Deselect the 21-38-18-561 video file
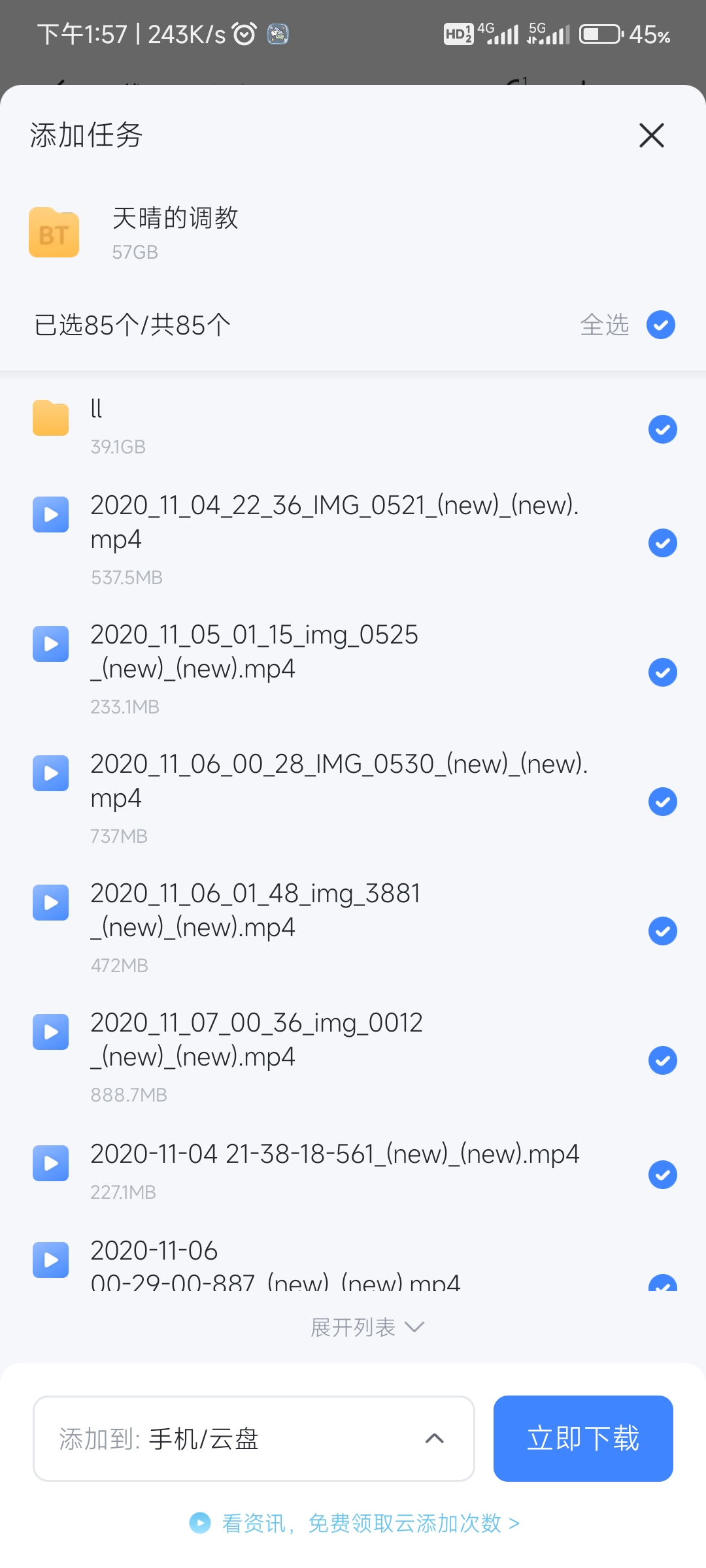The width and height of the screenshot is (706, 1568). click(662, 1175)
